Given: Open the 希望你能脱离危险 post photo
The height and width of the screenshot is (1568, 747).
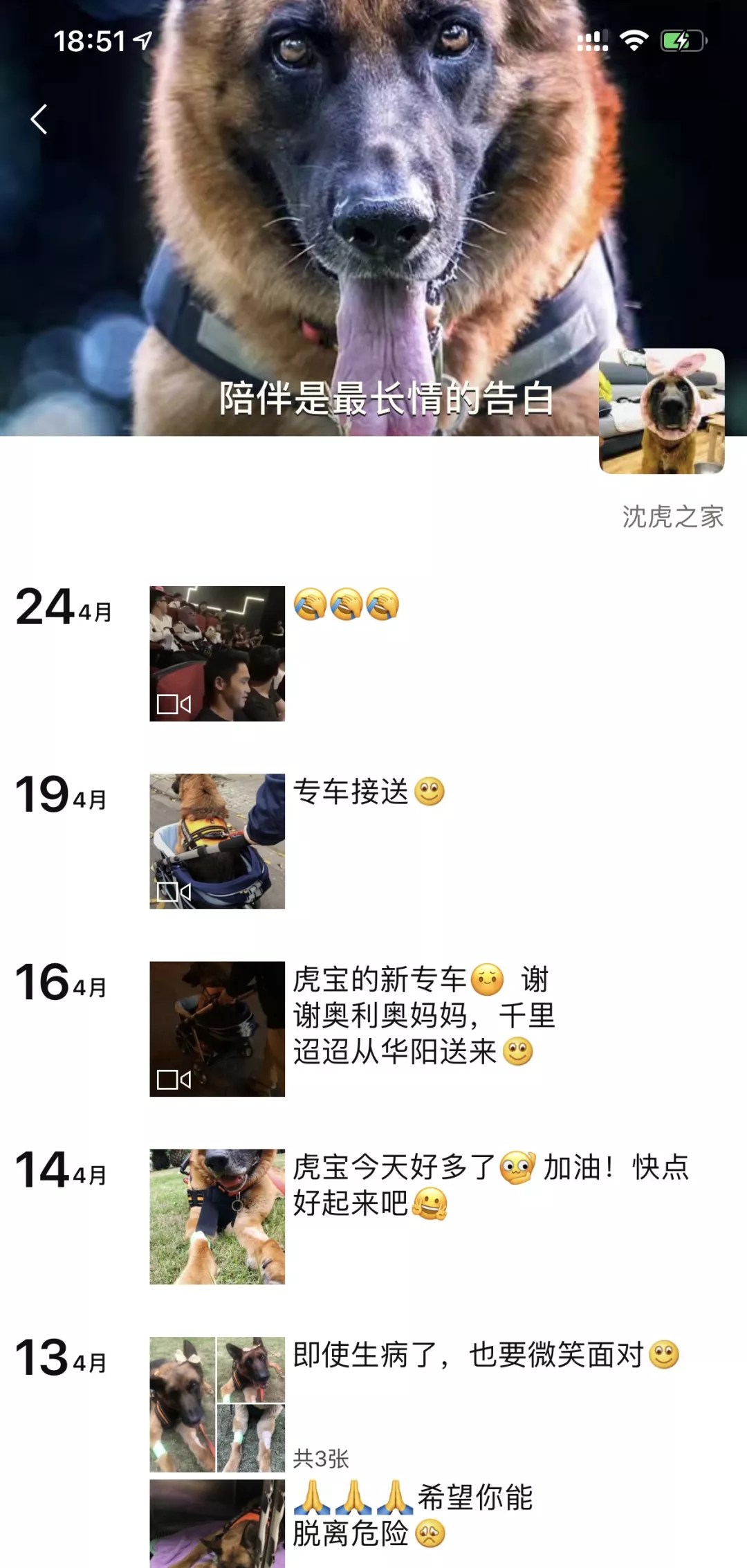Looking at the screenshot, I should point(217,1524).
